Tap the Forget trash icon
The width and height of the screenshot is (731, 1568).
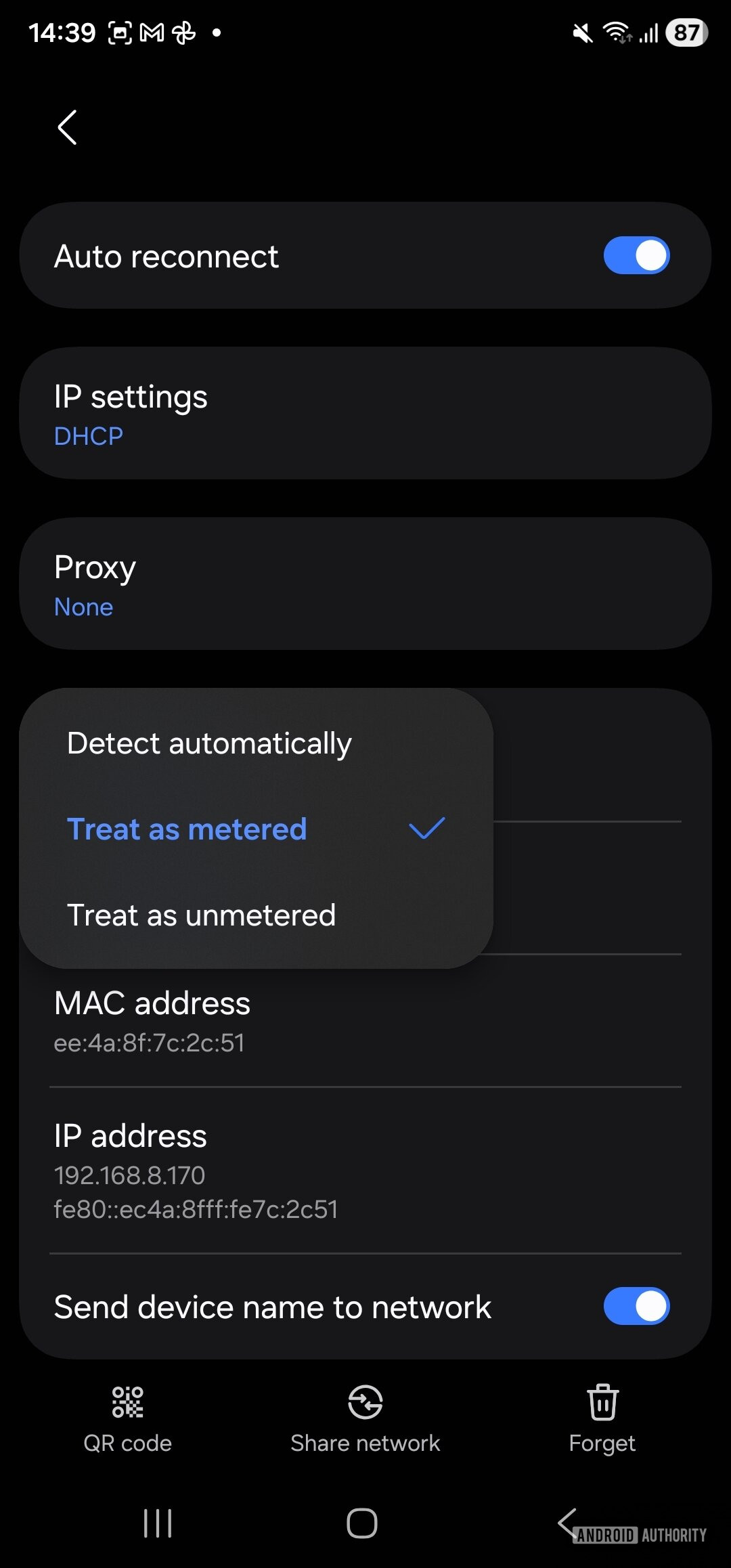point(602,1403)
